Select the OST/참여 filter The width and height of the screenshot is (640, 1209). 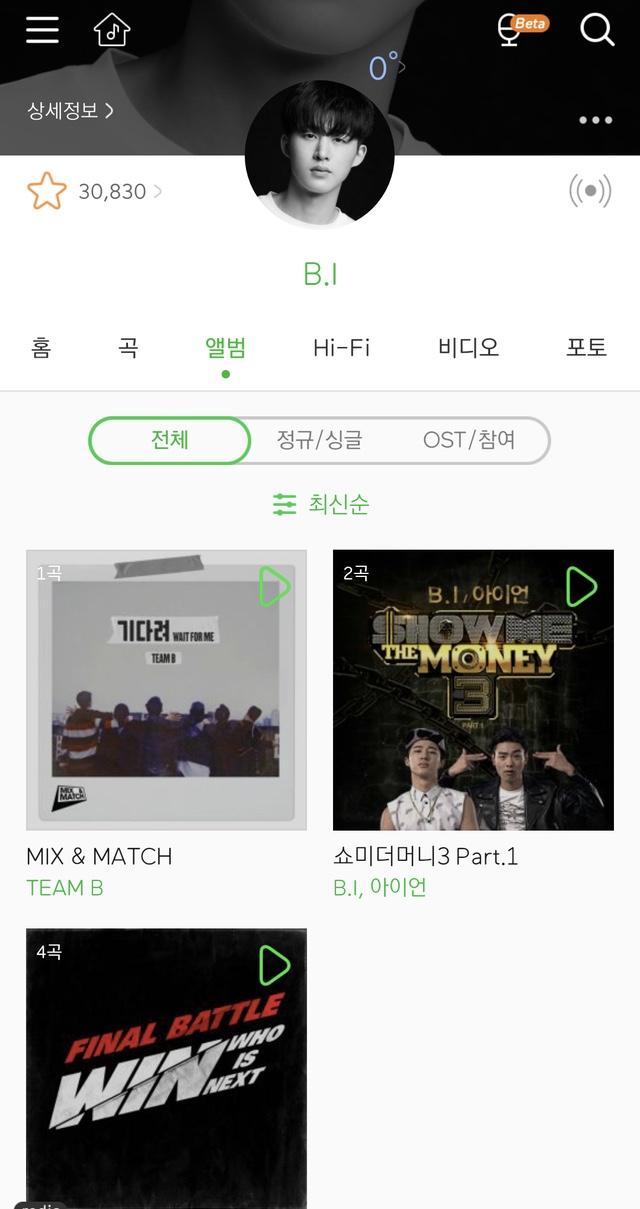coord(469,440)
